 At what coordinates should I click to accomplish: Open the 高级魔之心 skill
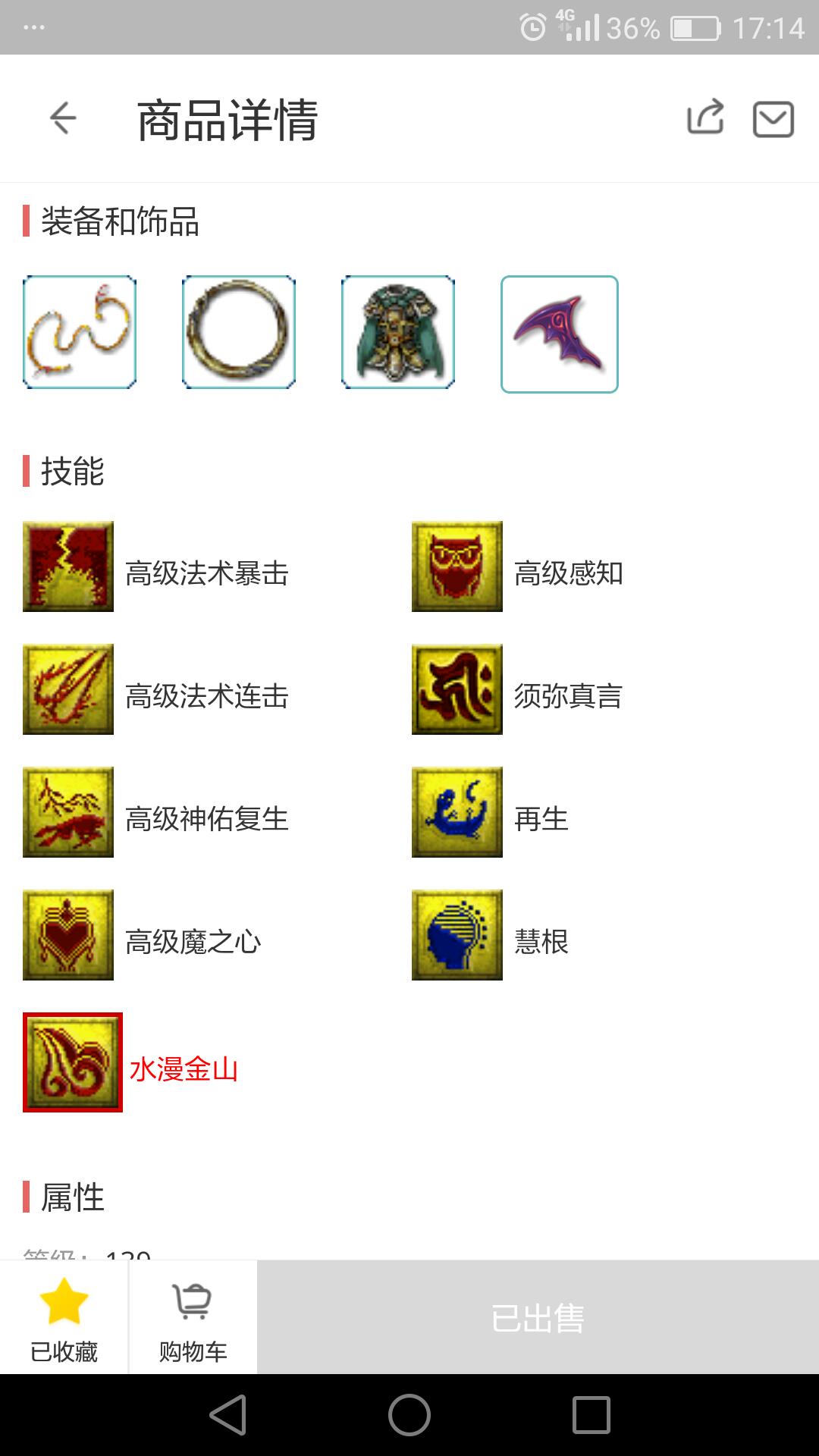click(68, 935)
